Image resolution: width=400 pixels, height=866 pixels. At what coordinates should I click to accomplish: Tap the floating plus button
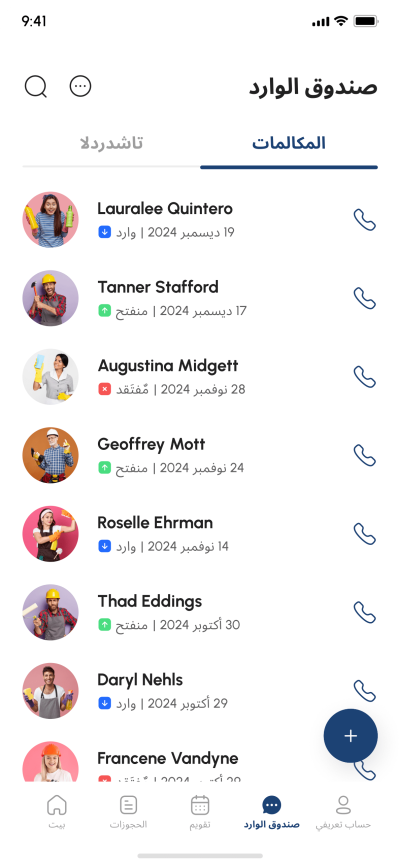pyautogui.click(x=350, y=736)
